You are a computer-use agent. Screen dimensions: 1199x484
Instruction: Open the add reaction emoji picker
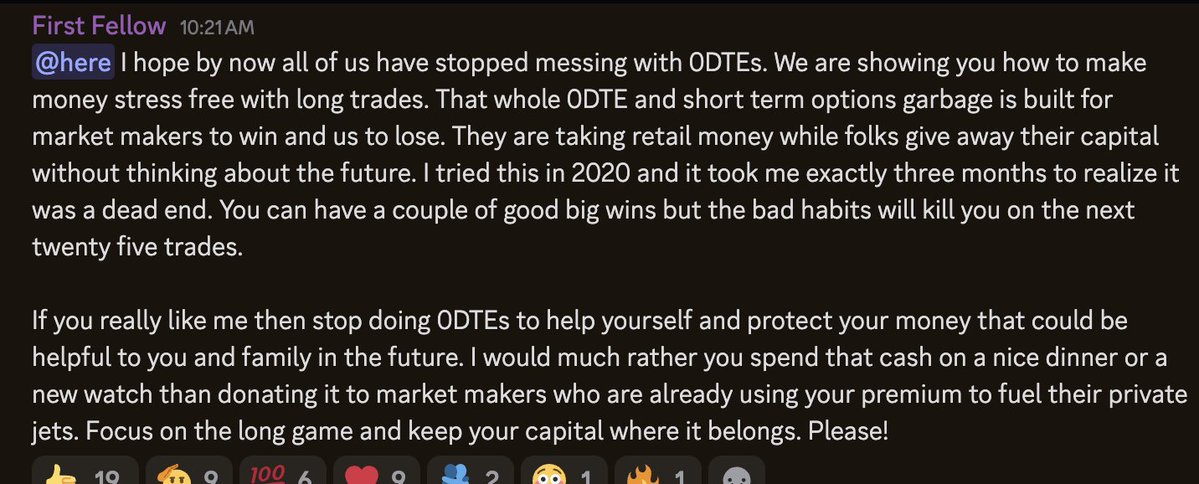(734, 474)
